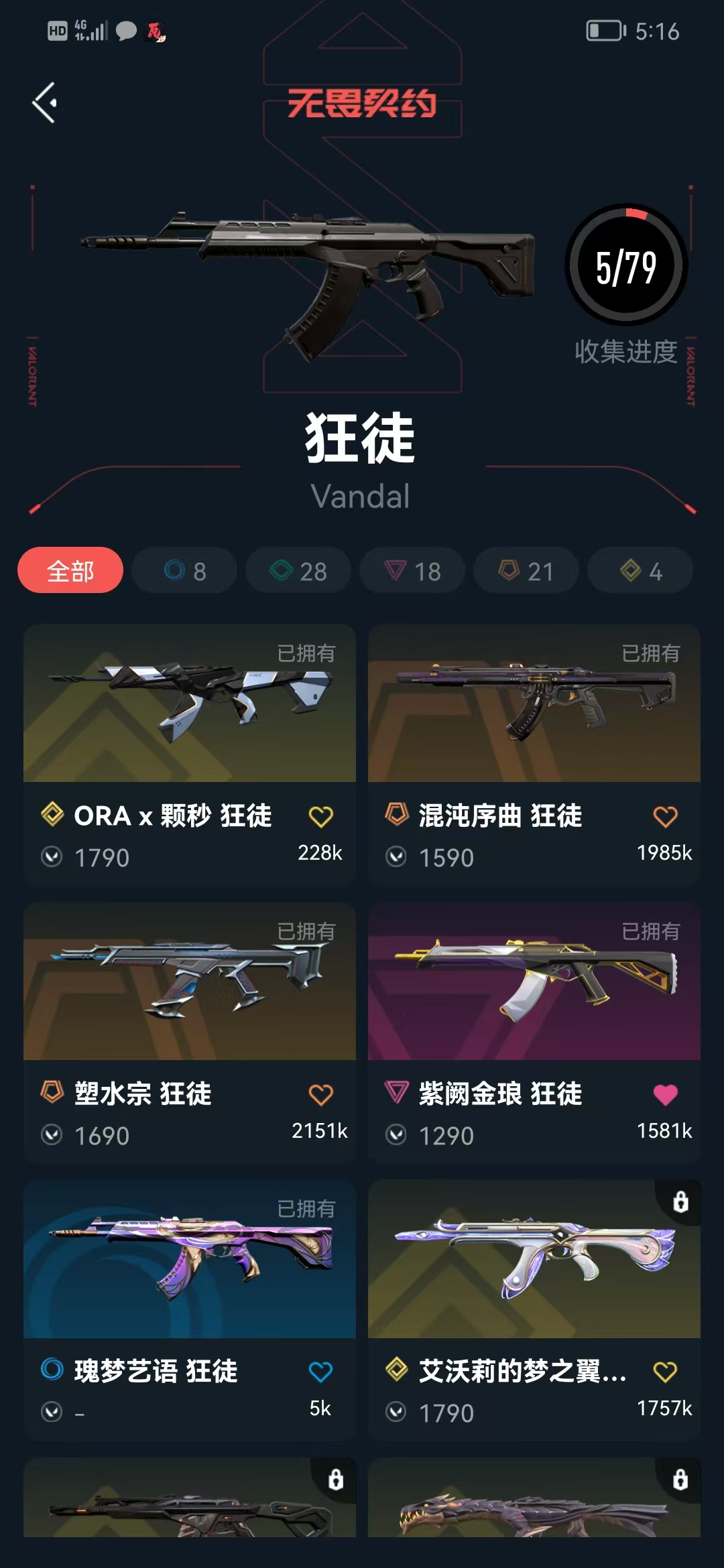The height and width of the screenshot is (1568, 724).
Task: Go back using the top-left arrow
Action: click(x=45, y=103)
